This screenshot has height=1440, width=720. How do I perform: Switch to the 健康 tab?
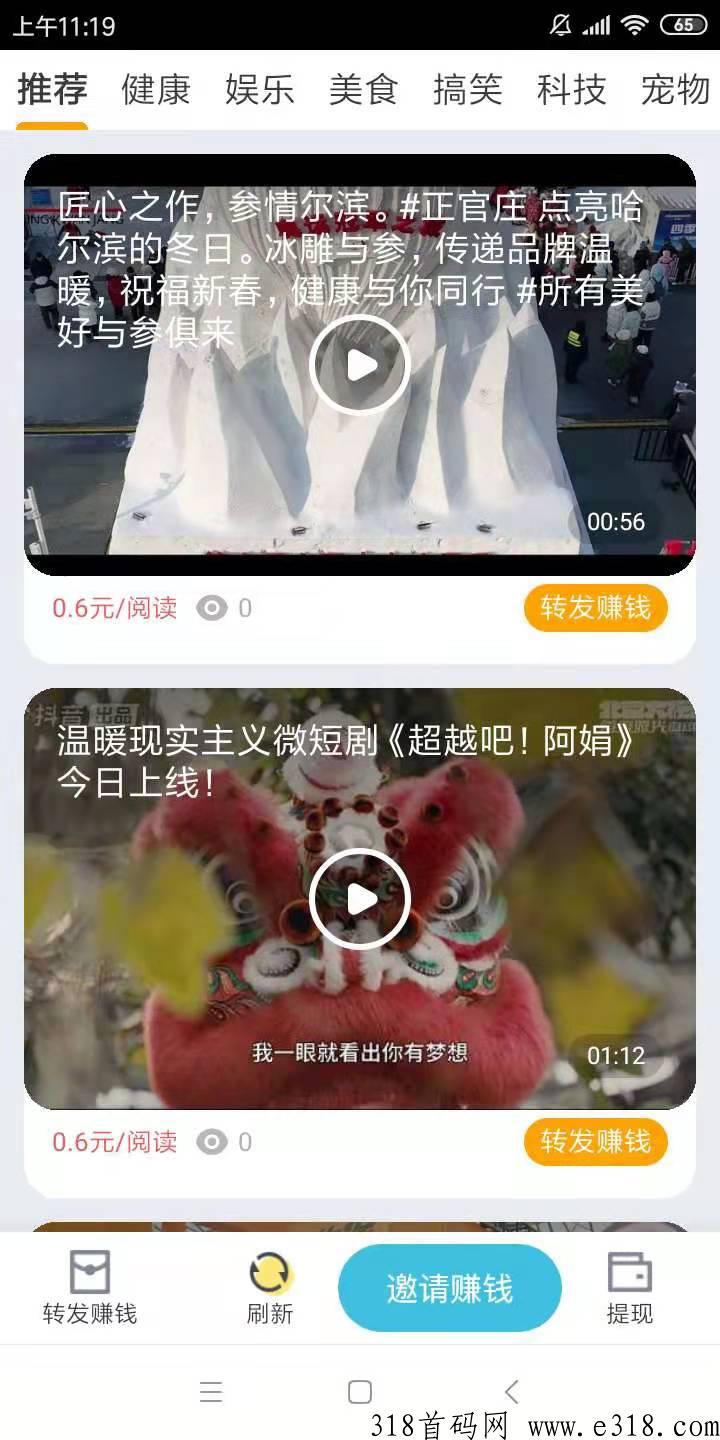[156, 90]
